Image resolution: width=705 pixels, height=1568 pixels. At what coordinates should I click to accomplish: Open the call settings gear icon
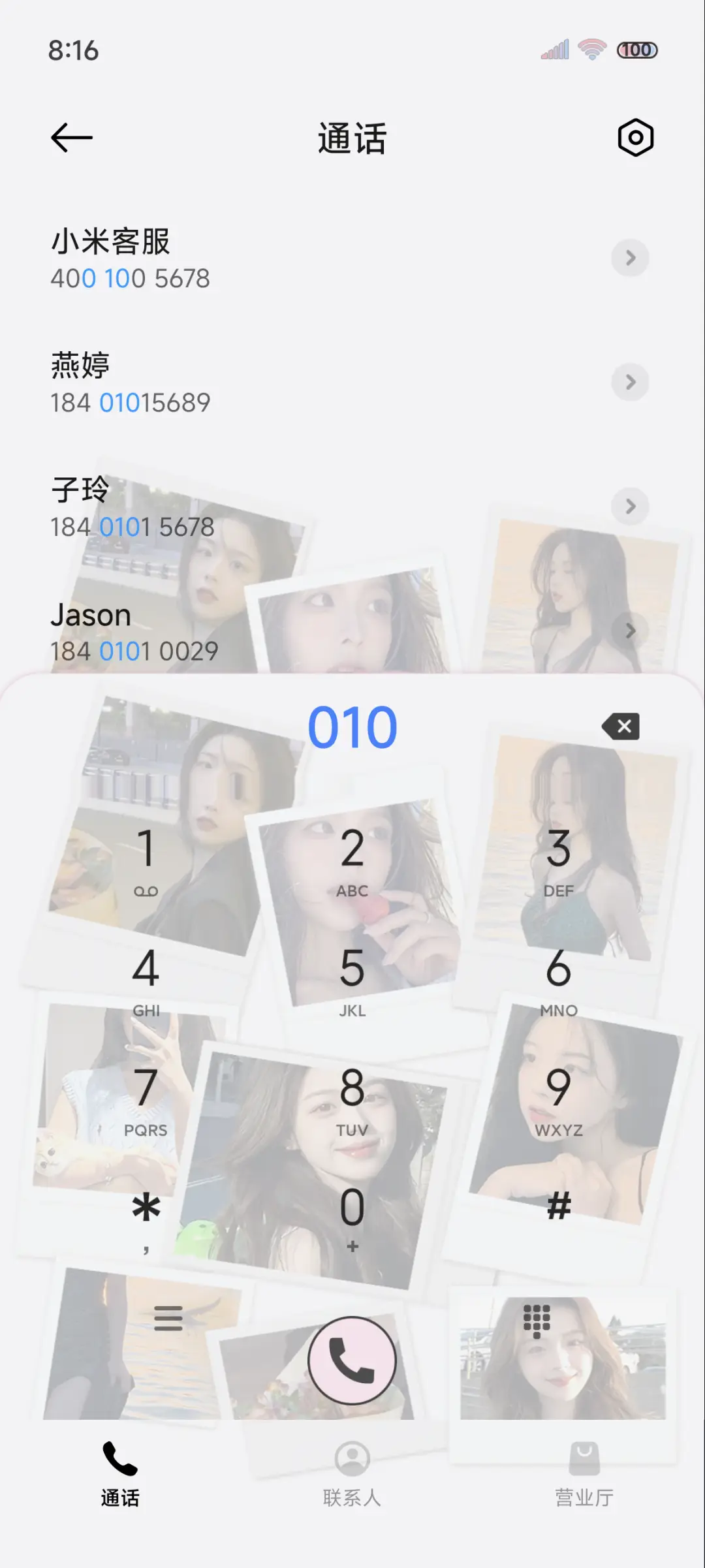[x=636, y=138]
